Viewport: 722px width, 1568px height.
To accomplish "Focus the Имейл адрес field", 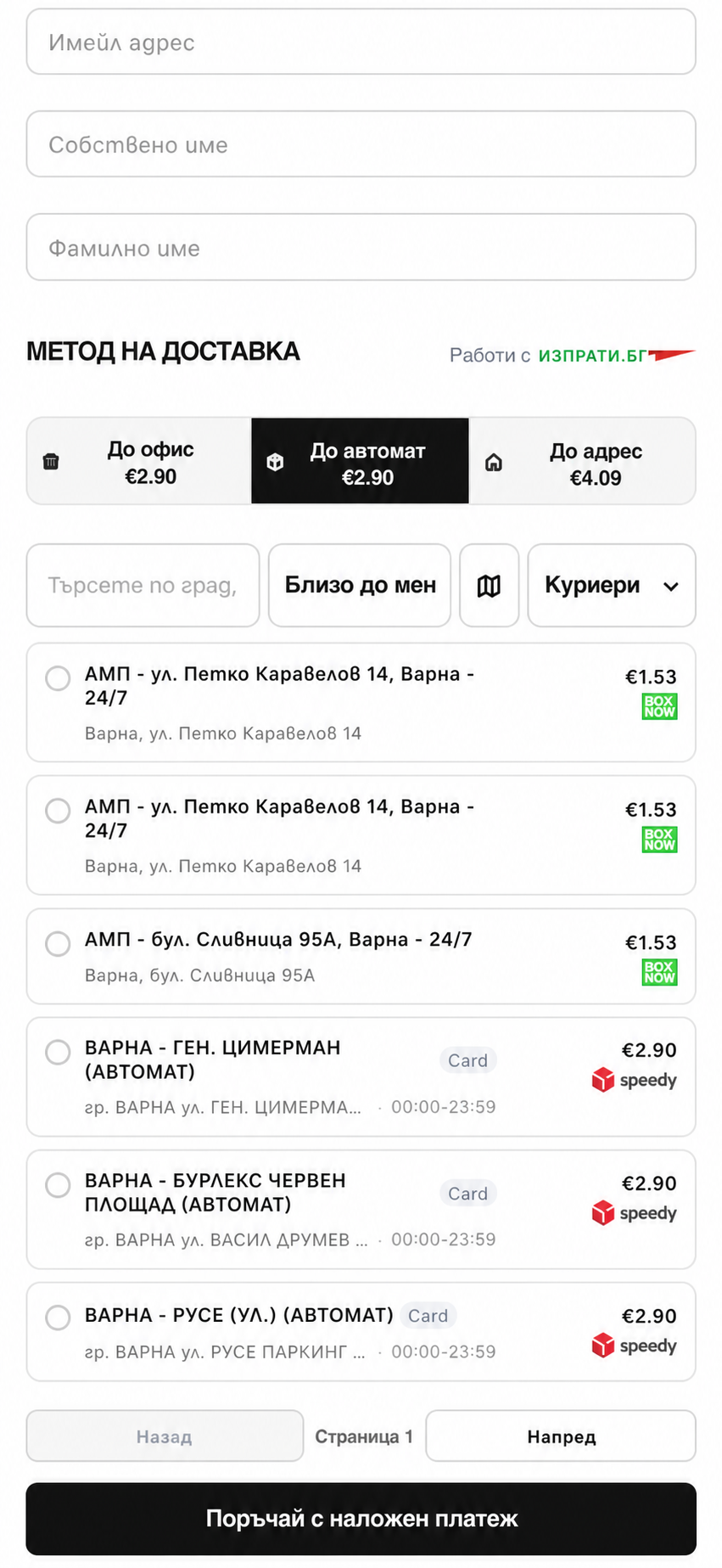I will click(361, 42).
